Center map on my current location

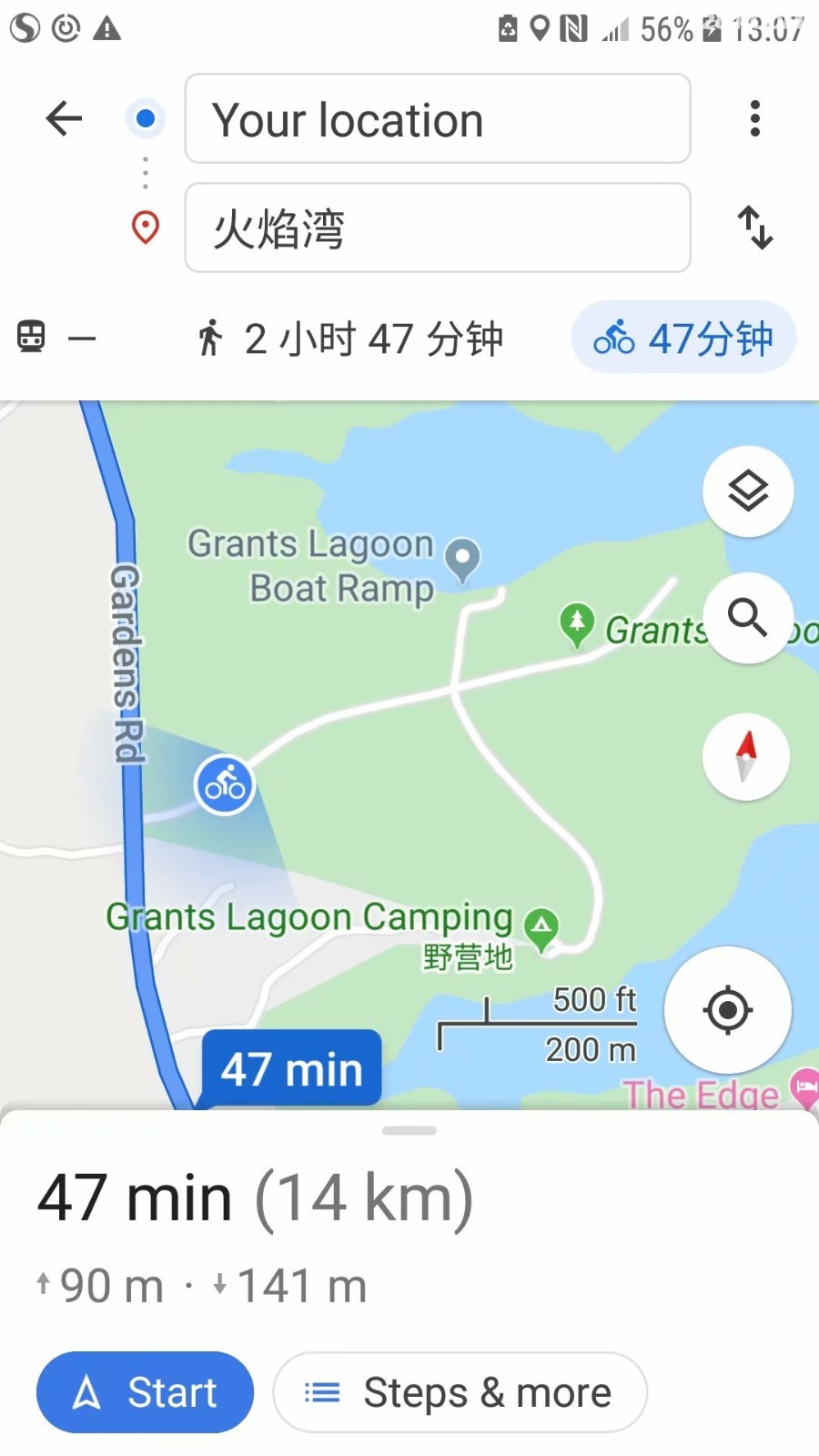(728, 1010)
